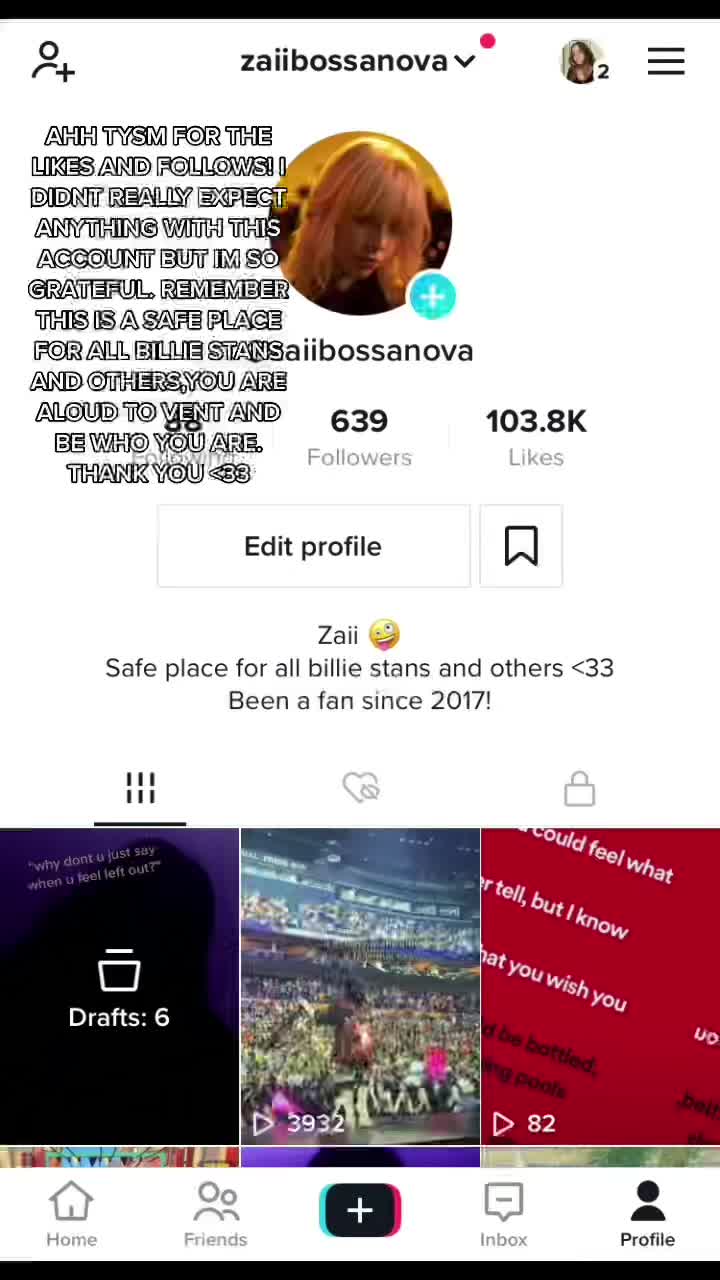Tap the Edit profile button

click(x=313, y=546)
